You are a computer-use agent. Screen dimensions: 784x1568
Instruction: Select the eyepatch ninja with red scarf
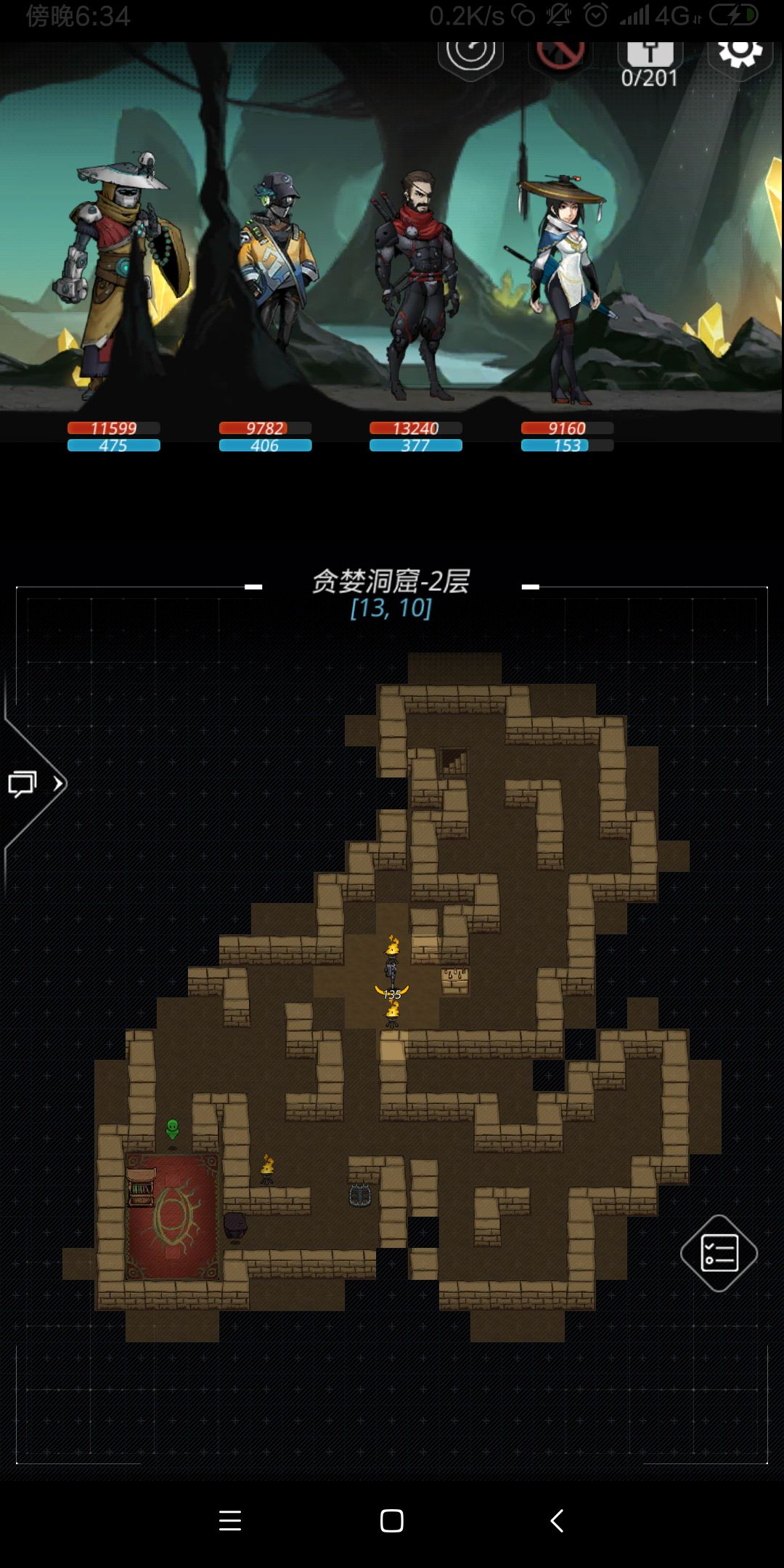click(x=416, y=283)
